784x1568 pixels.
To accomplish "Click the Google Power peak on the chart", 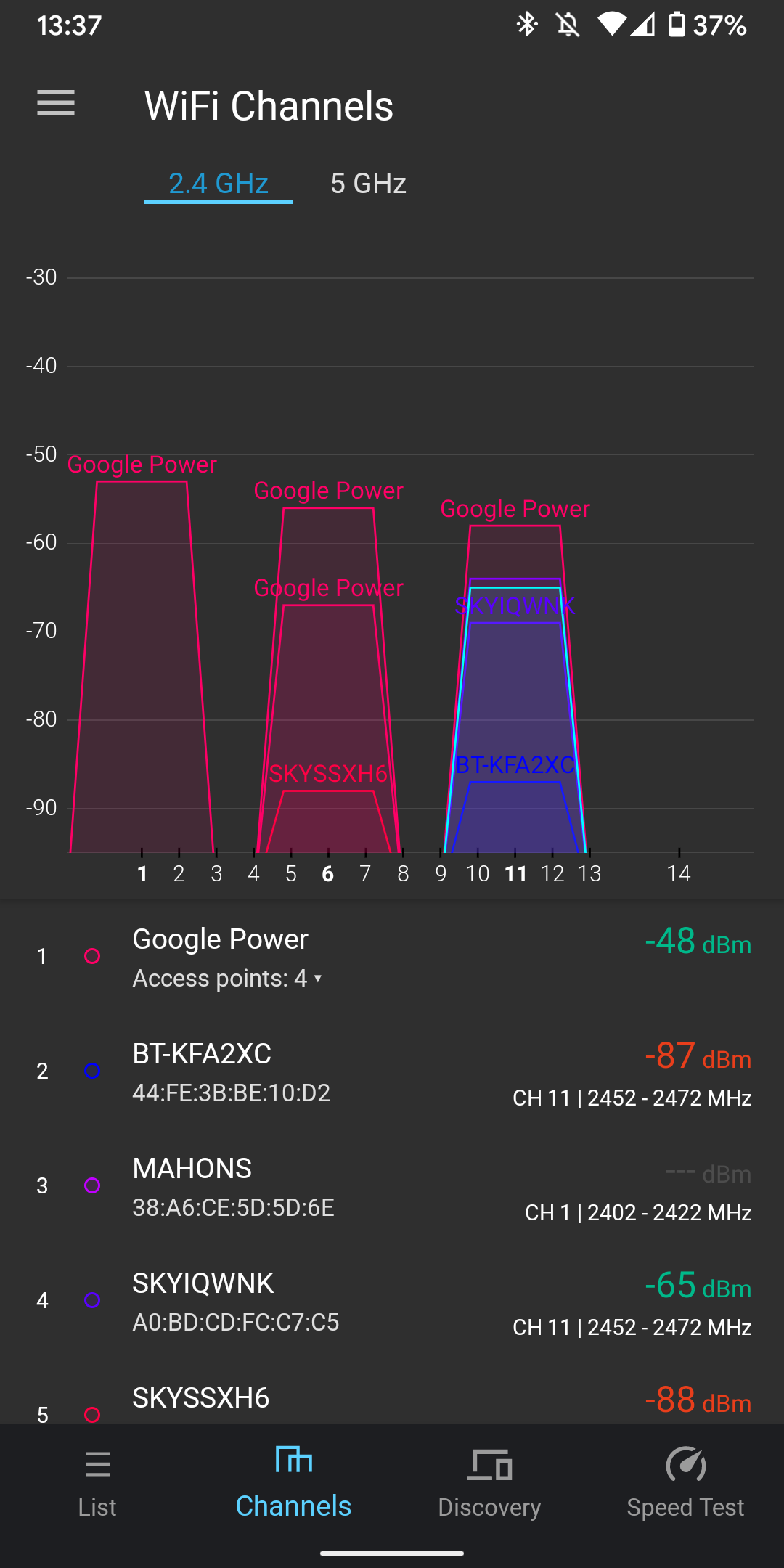I will point(142,479).
